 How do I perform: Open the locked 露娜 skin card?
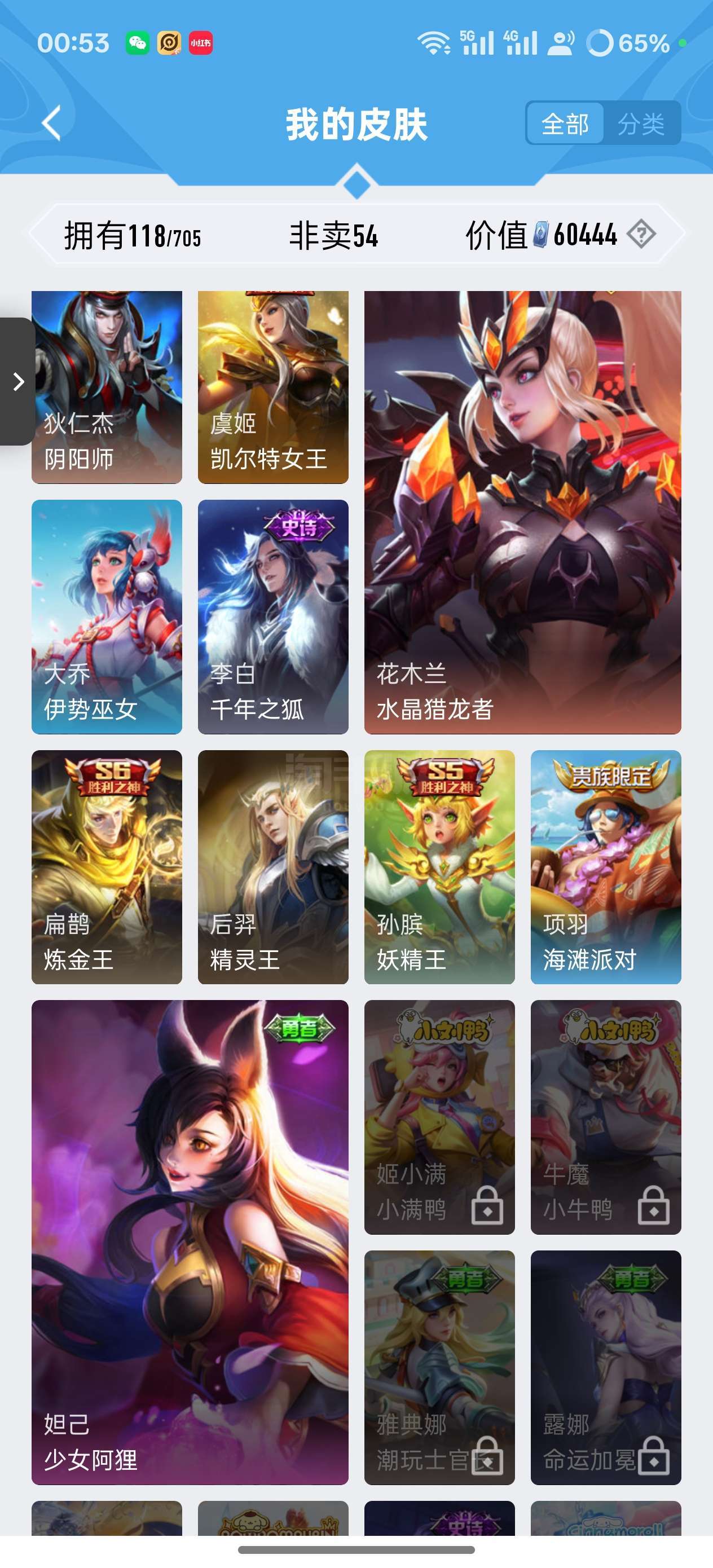pos(606,1368)
